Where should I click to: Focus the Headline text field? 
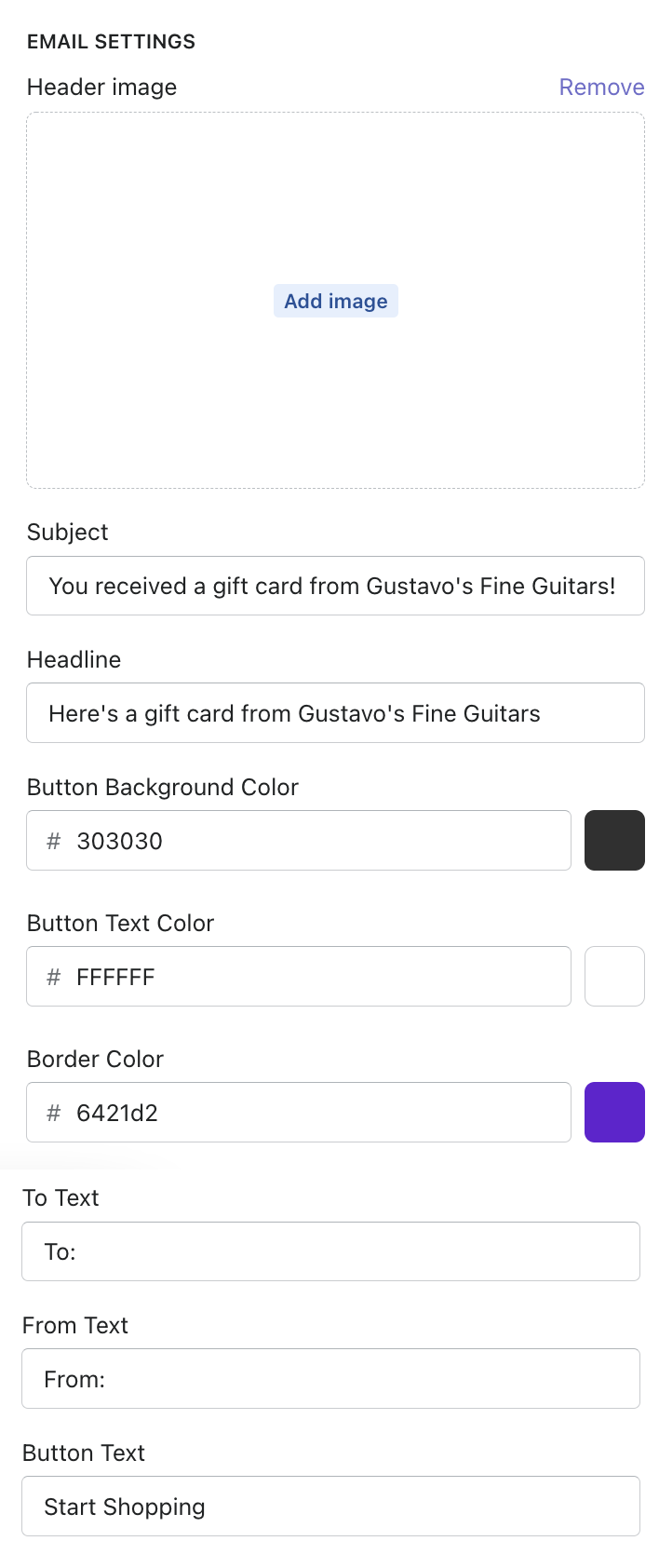click(x=335, y=713)
